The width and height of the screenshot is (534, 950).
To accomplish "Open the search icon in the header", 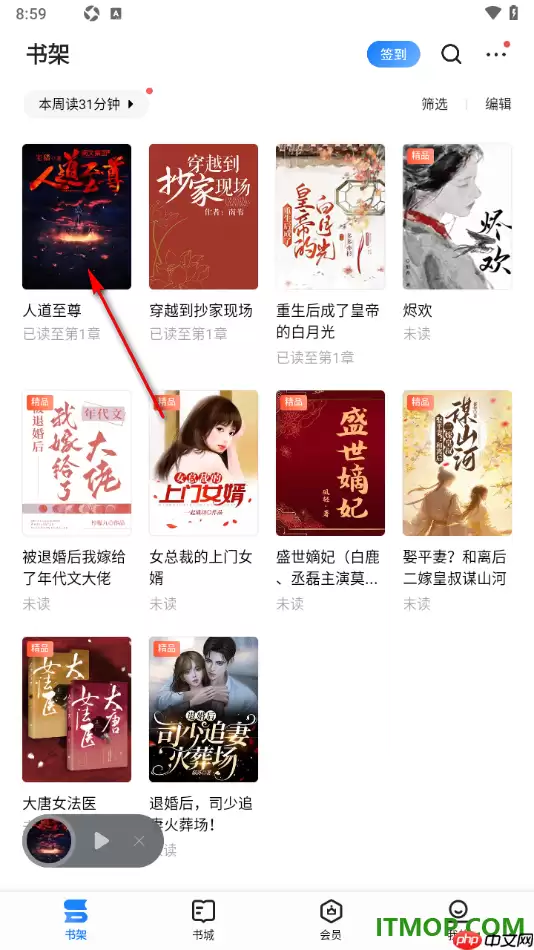I will tap(450, 55).
